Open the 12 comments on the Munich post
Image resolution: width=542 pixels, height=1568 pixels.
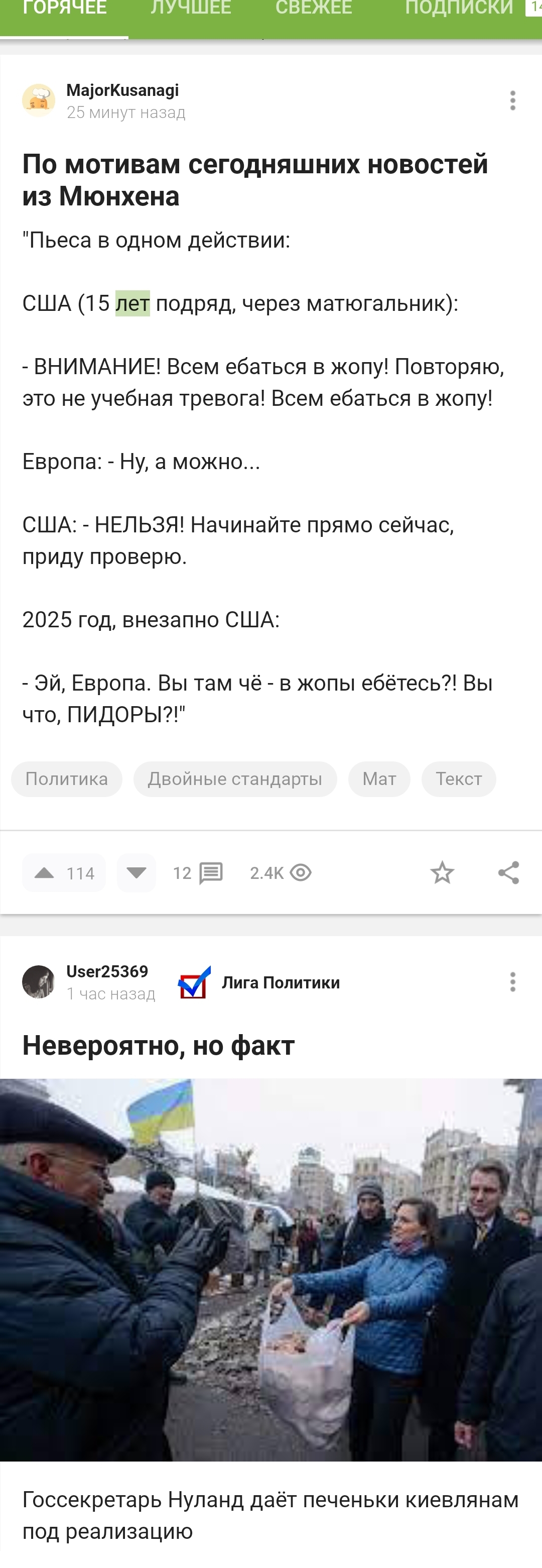(x=198, y=873)
